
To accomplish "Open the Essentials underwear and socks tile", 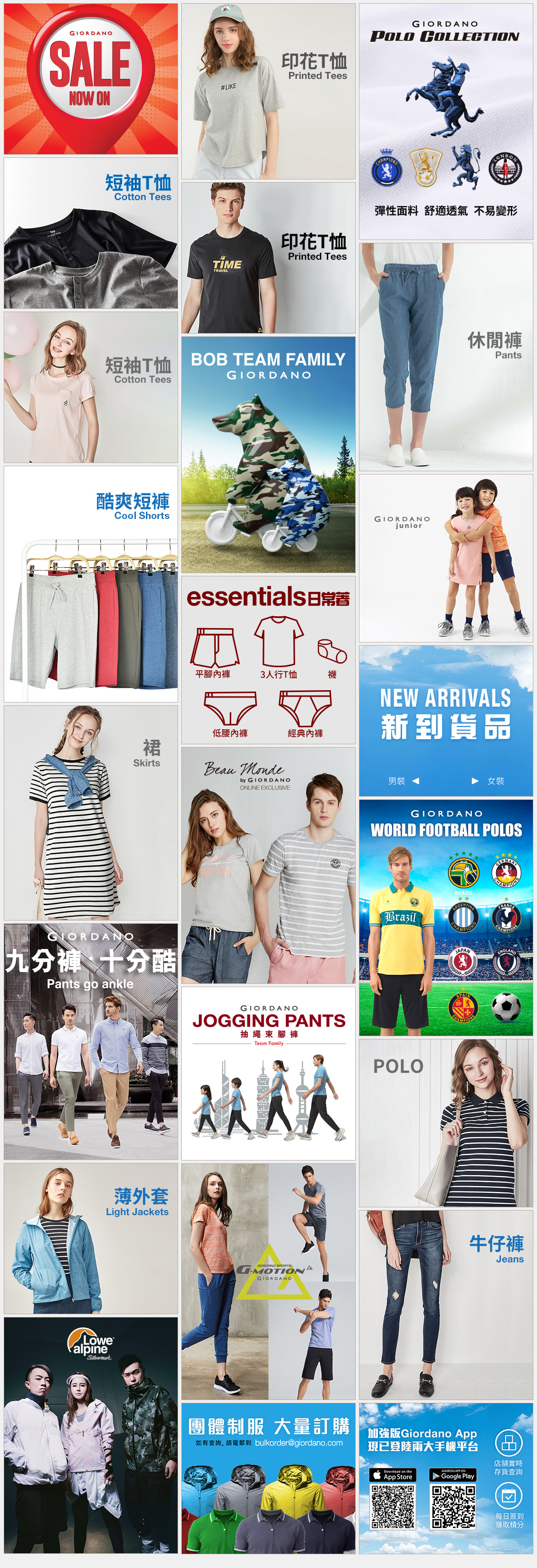I will (x=268, y=660).
